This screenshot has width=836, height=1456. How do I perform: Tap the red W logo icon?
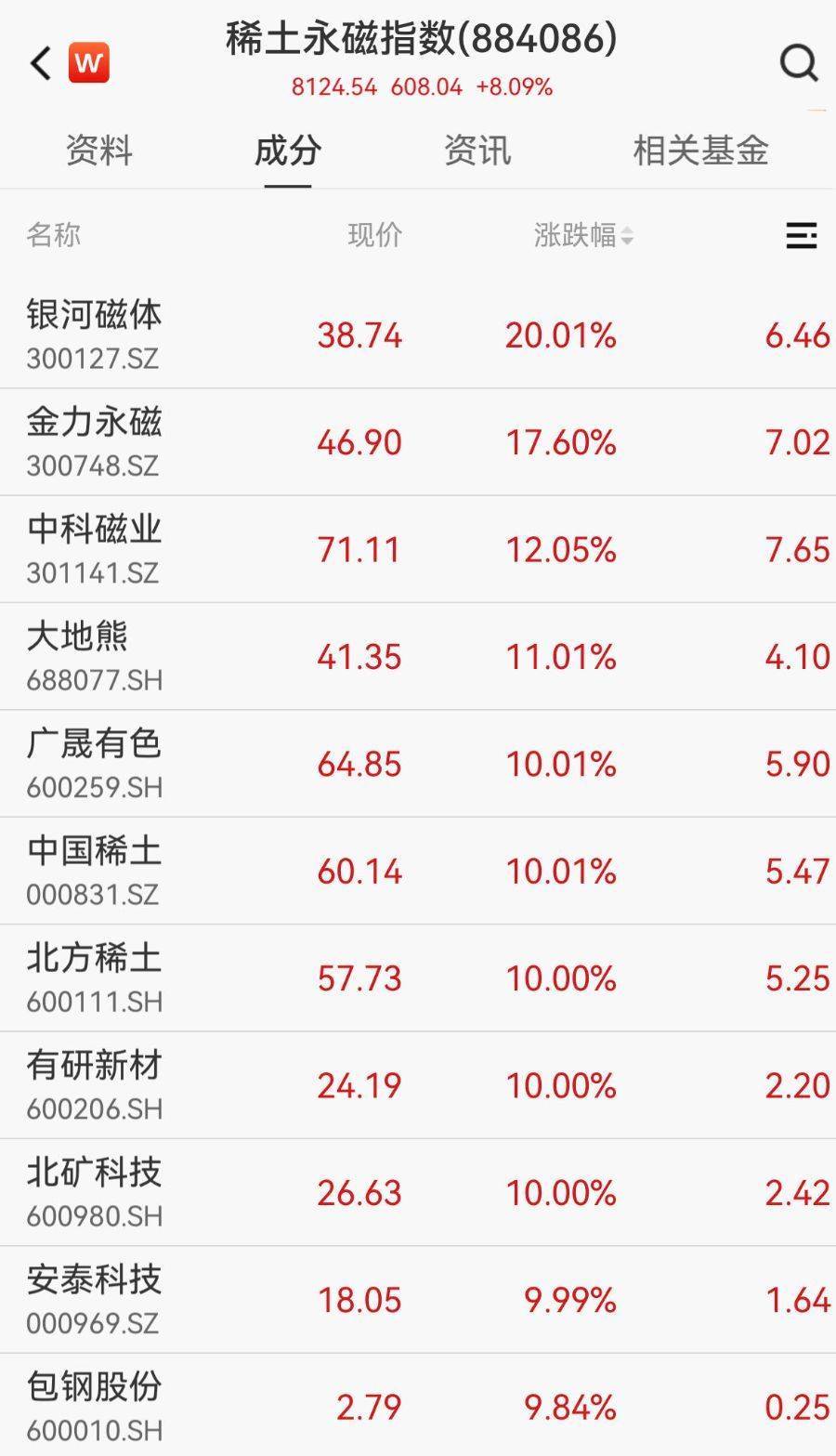point(89,63)
